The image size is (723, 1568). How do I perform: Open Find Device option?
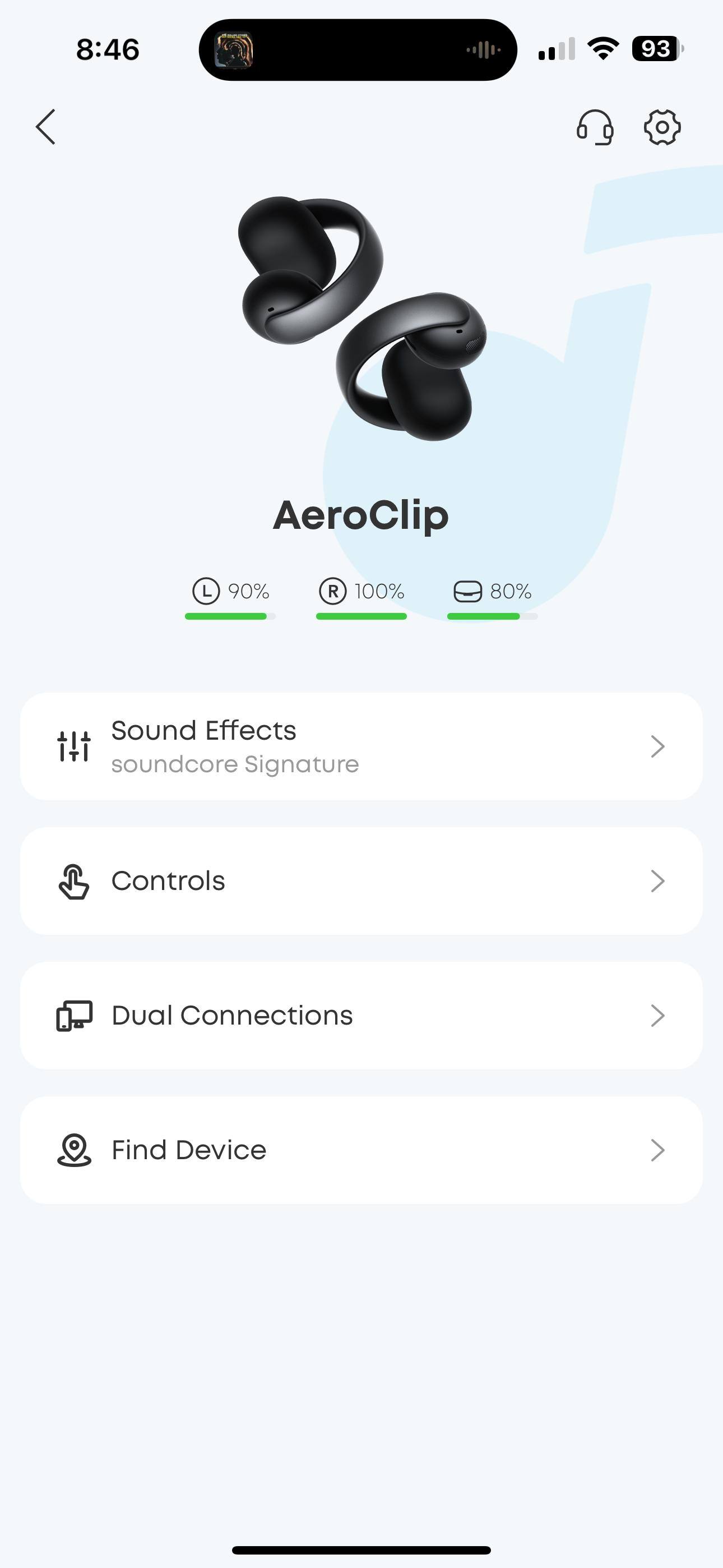(361, 1150)
